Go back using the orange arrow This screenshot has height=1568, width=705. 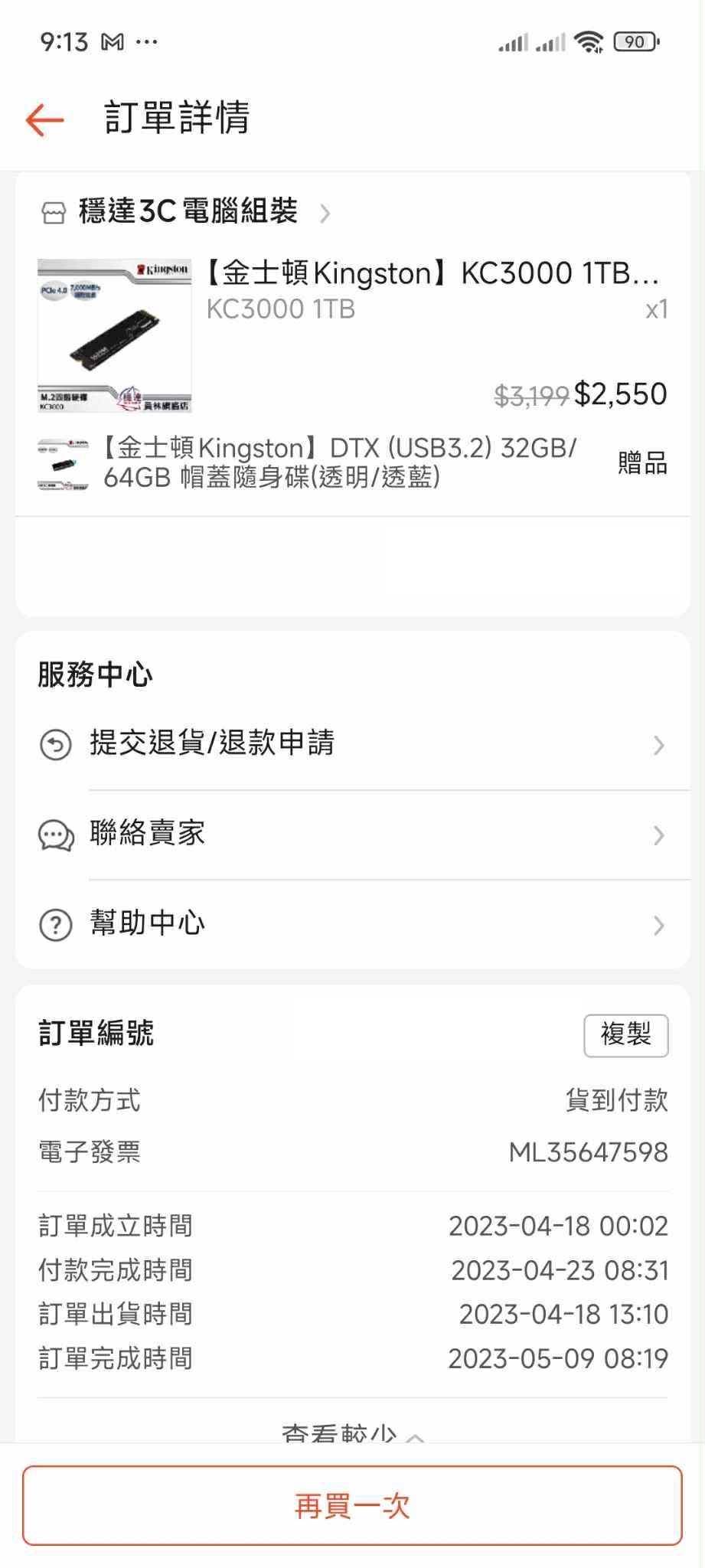tap(44, 120)
